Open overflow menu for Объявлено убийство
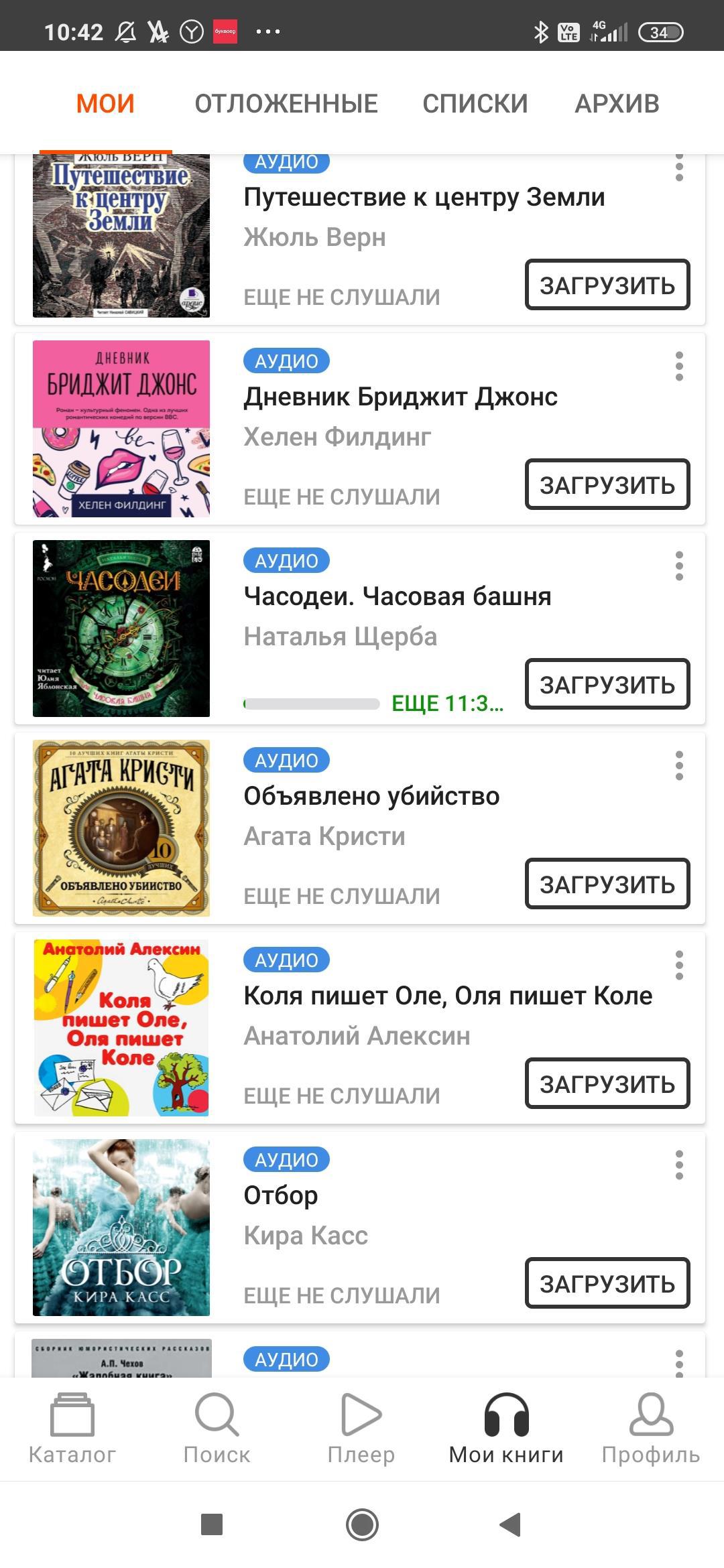 pyautogui.click(x=679, y=766)
